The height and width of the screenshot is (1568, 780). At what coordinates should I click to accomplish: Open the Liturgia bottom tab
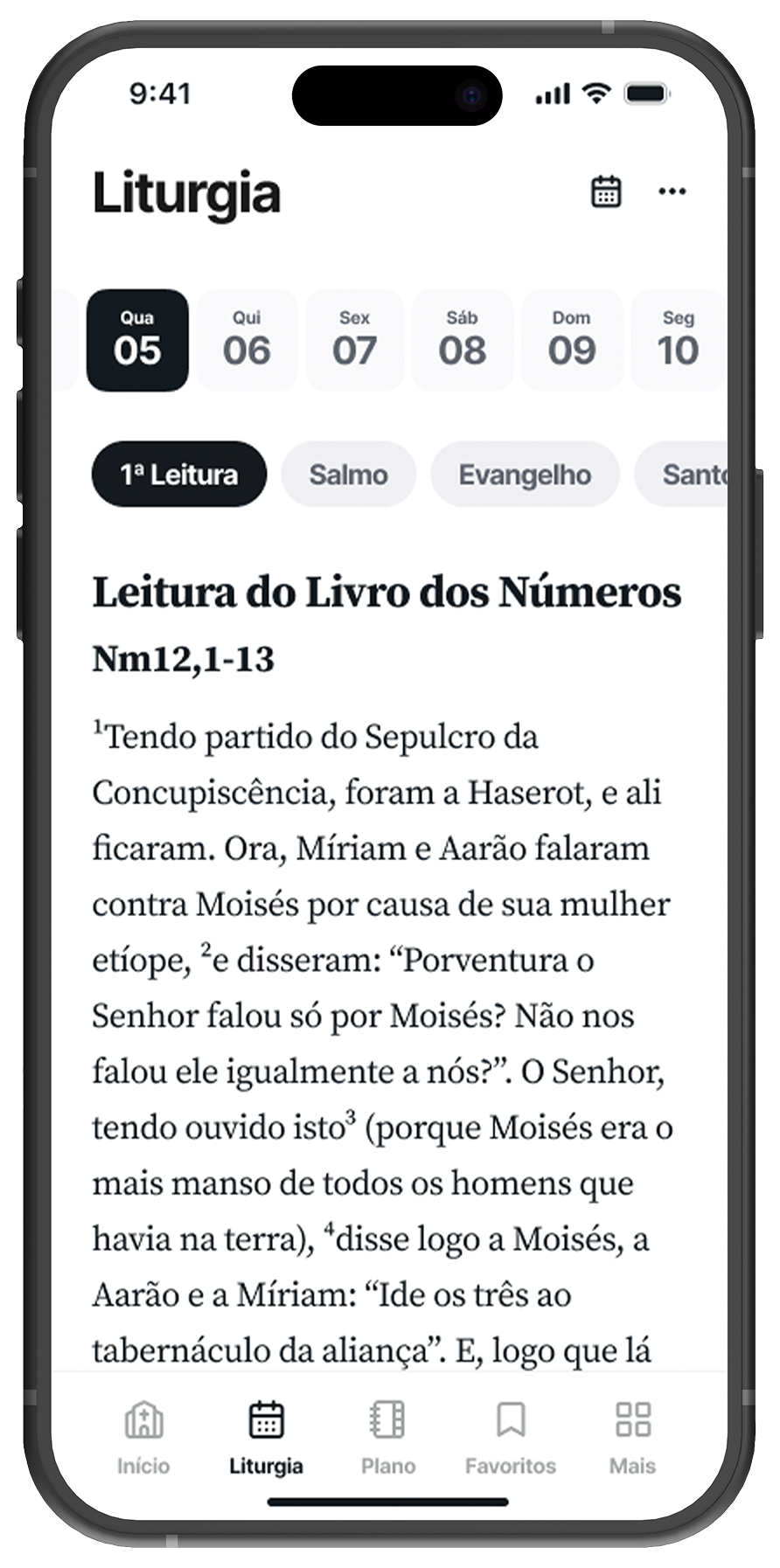[266, 1438]
